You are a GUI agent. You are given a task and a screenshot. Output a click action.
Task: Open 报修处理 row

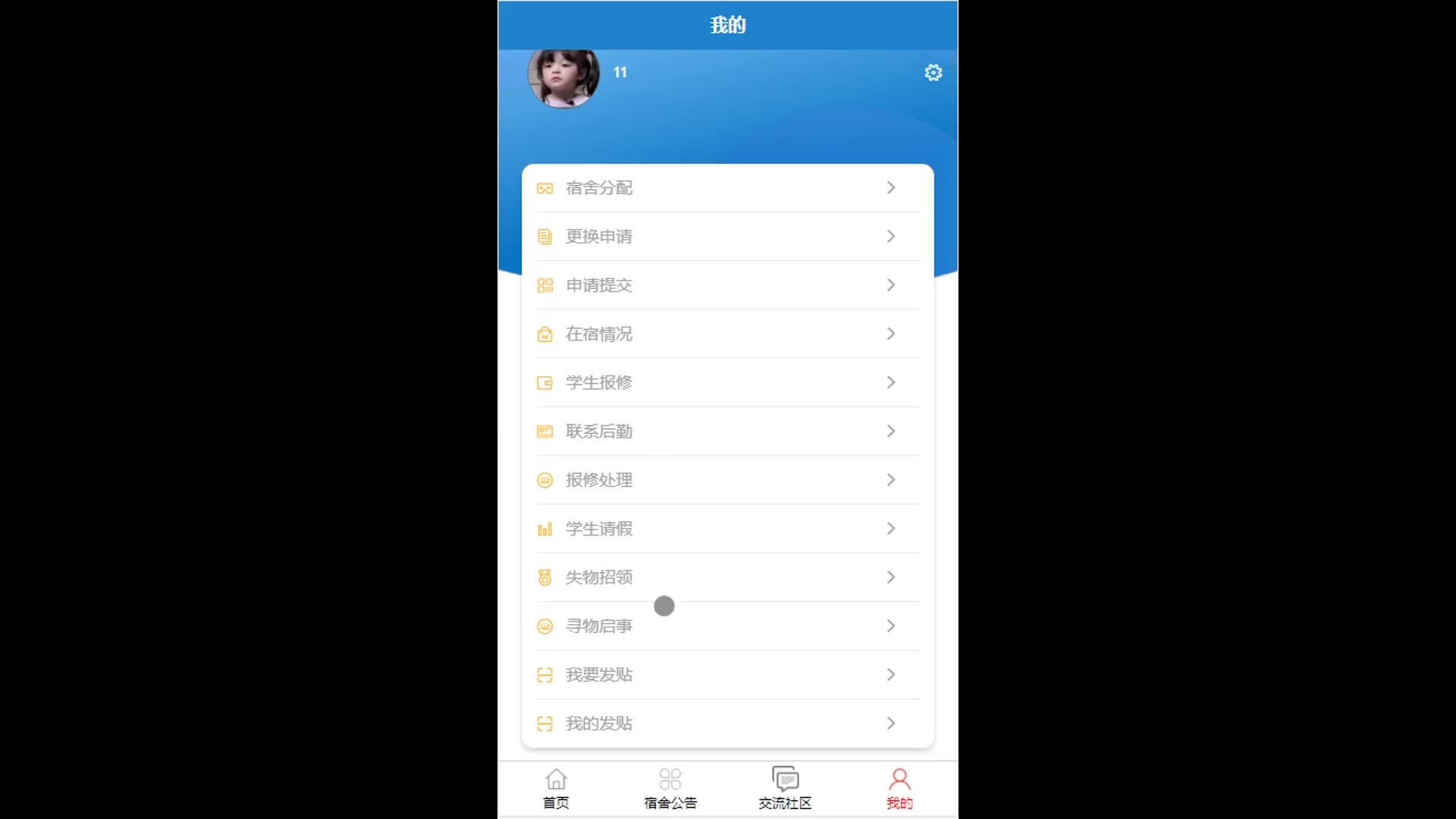click(x=726, y=480)
